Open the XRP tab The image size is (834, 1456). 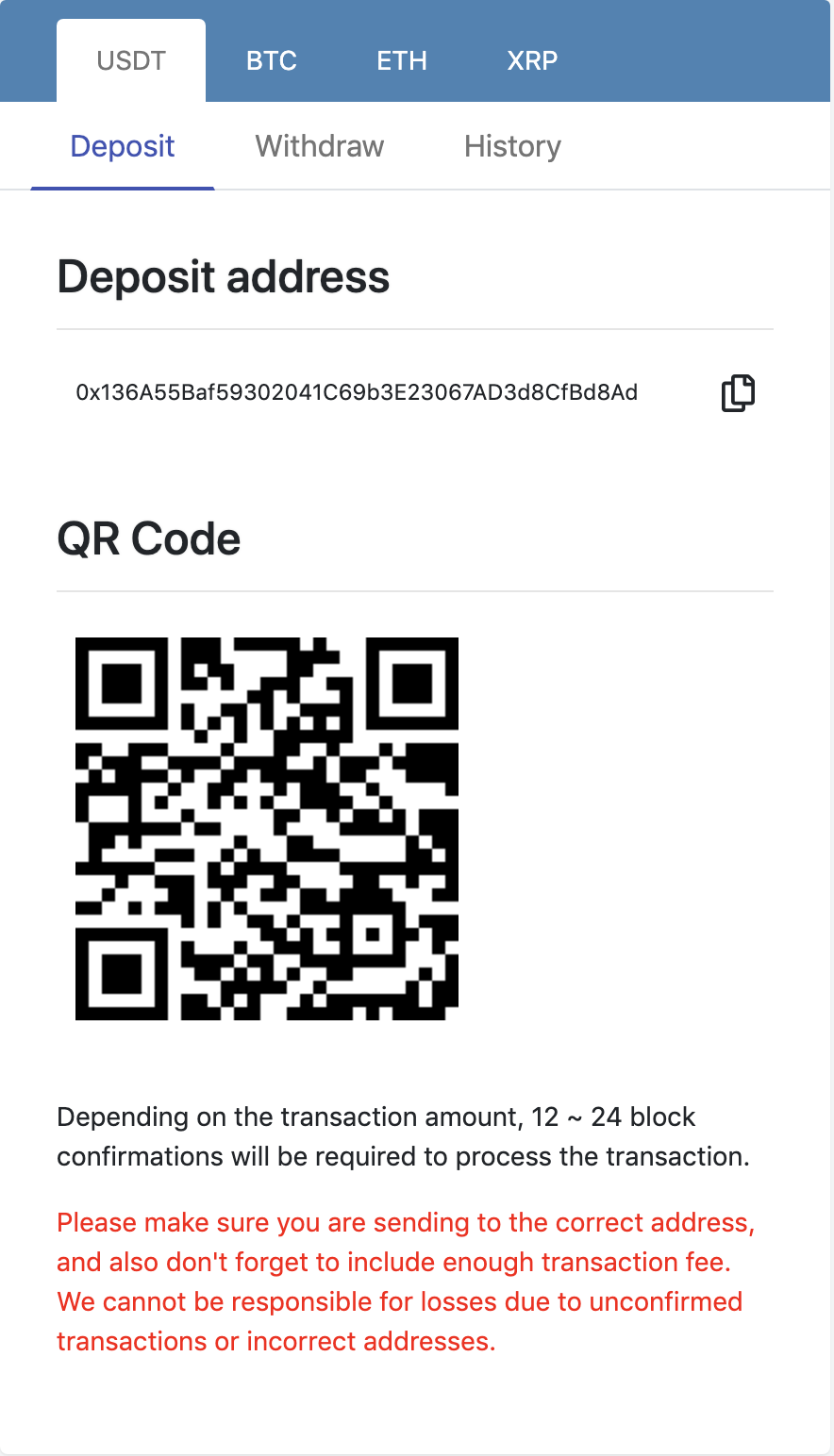(x=532, y=60)
